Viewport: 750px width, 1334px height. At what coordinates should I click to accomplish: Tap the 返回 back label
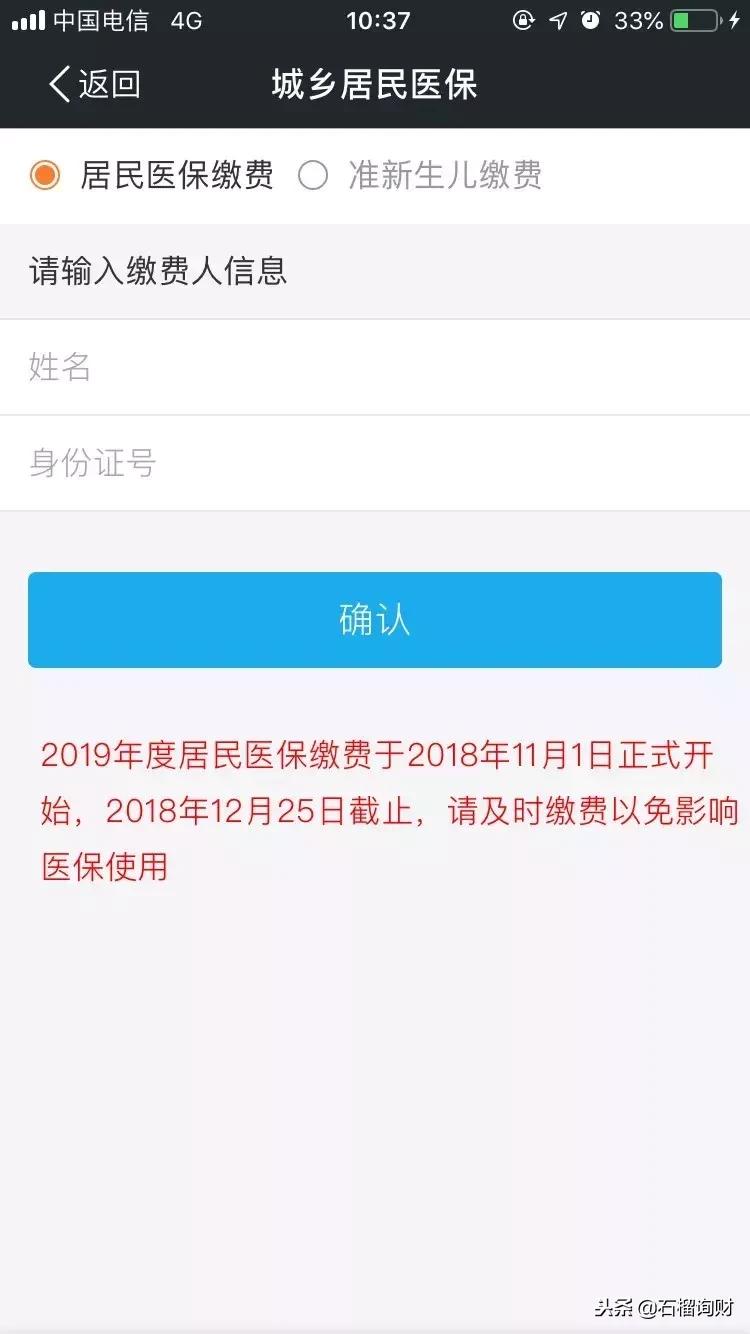pos(105,85)
